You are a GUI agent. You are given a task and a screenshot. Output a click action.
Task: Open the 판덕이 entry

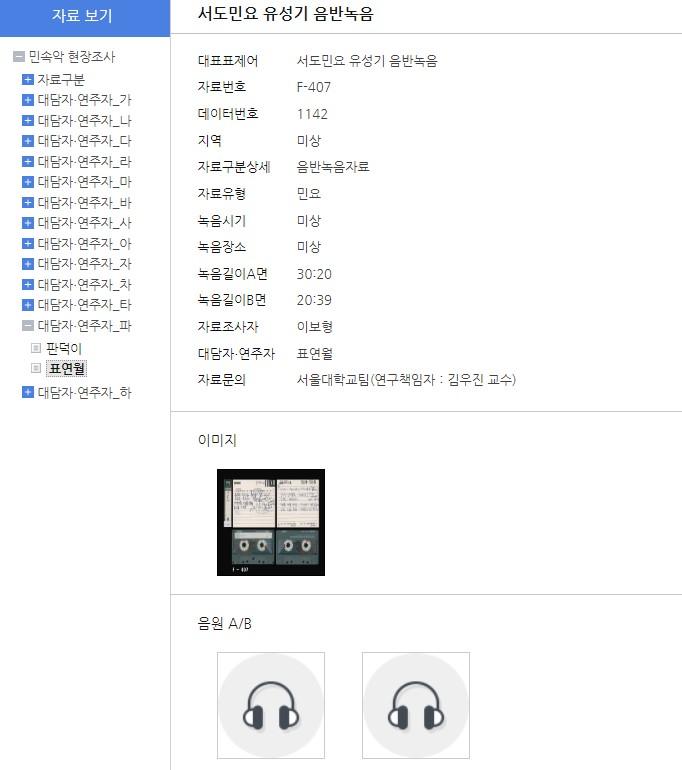pos(63,348)
